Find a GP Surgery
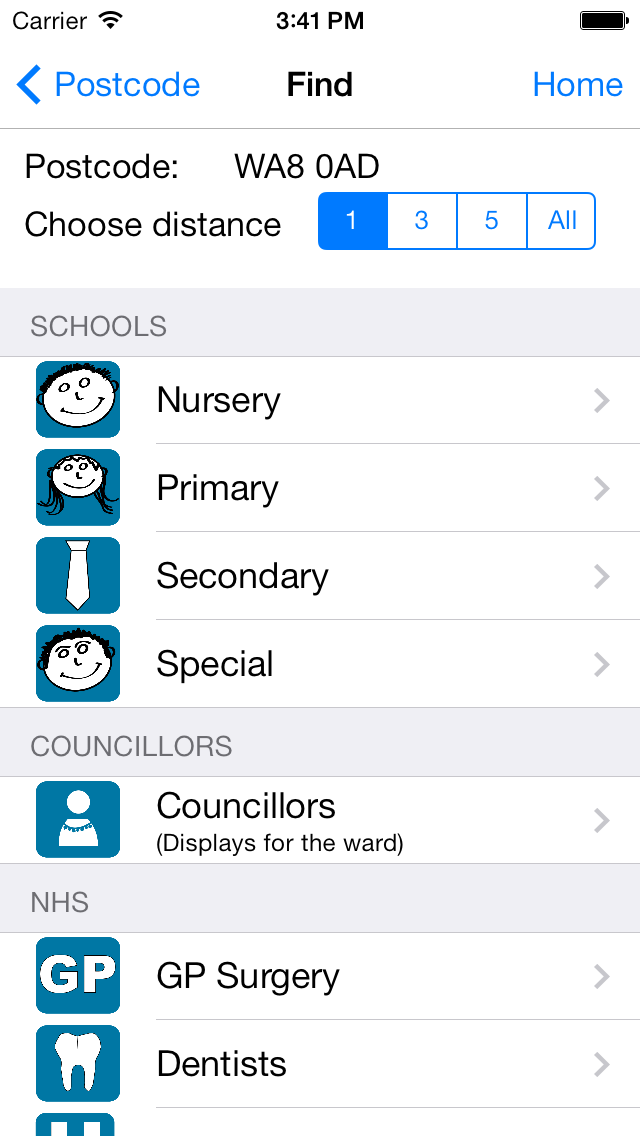Image resolution: width=640 pixels, height=1136 pixels. [x=320, y=976]
